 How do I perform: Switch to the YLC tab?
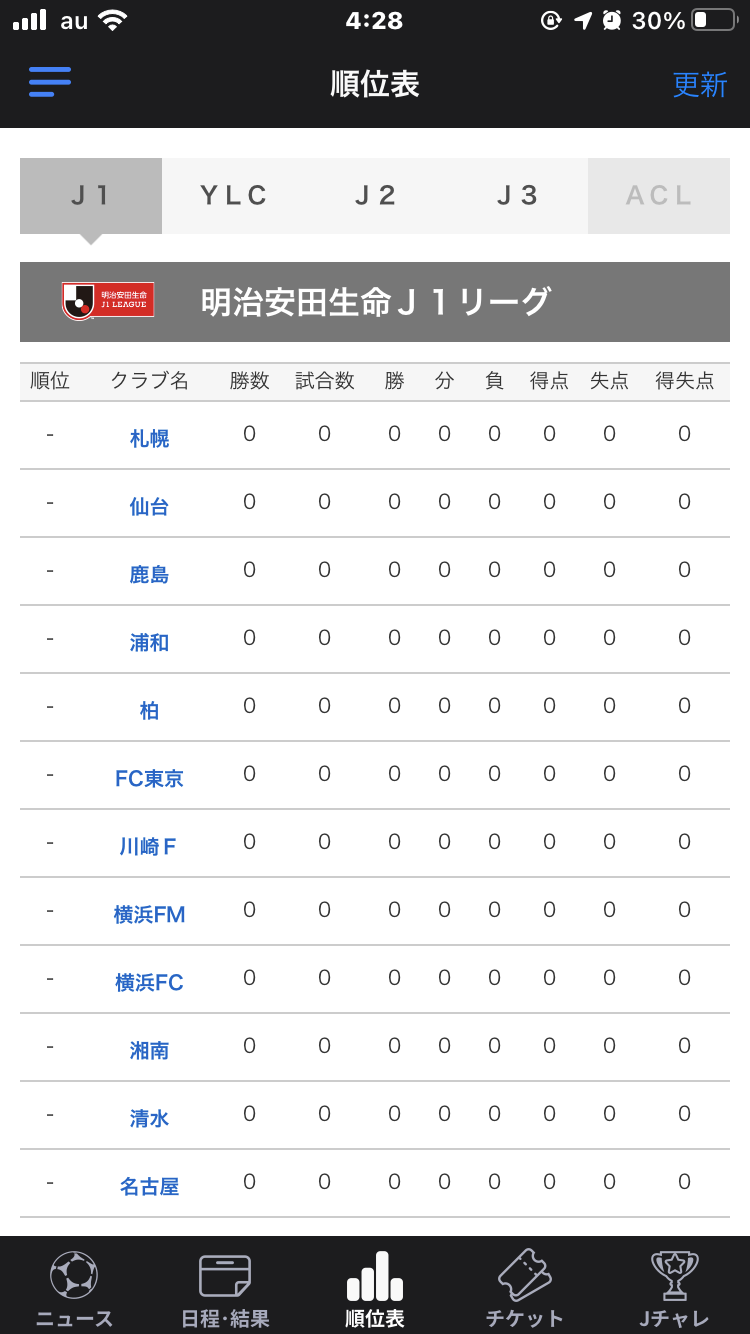click(233, 196)
